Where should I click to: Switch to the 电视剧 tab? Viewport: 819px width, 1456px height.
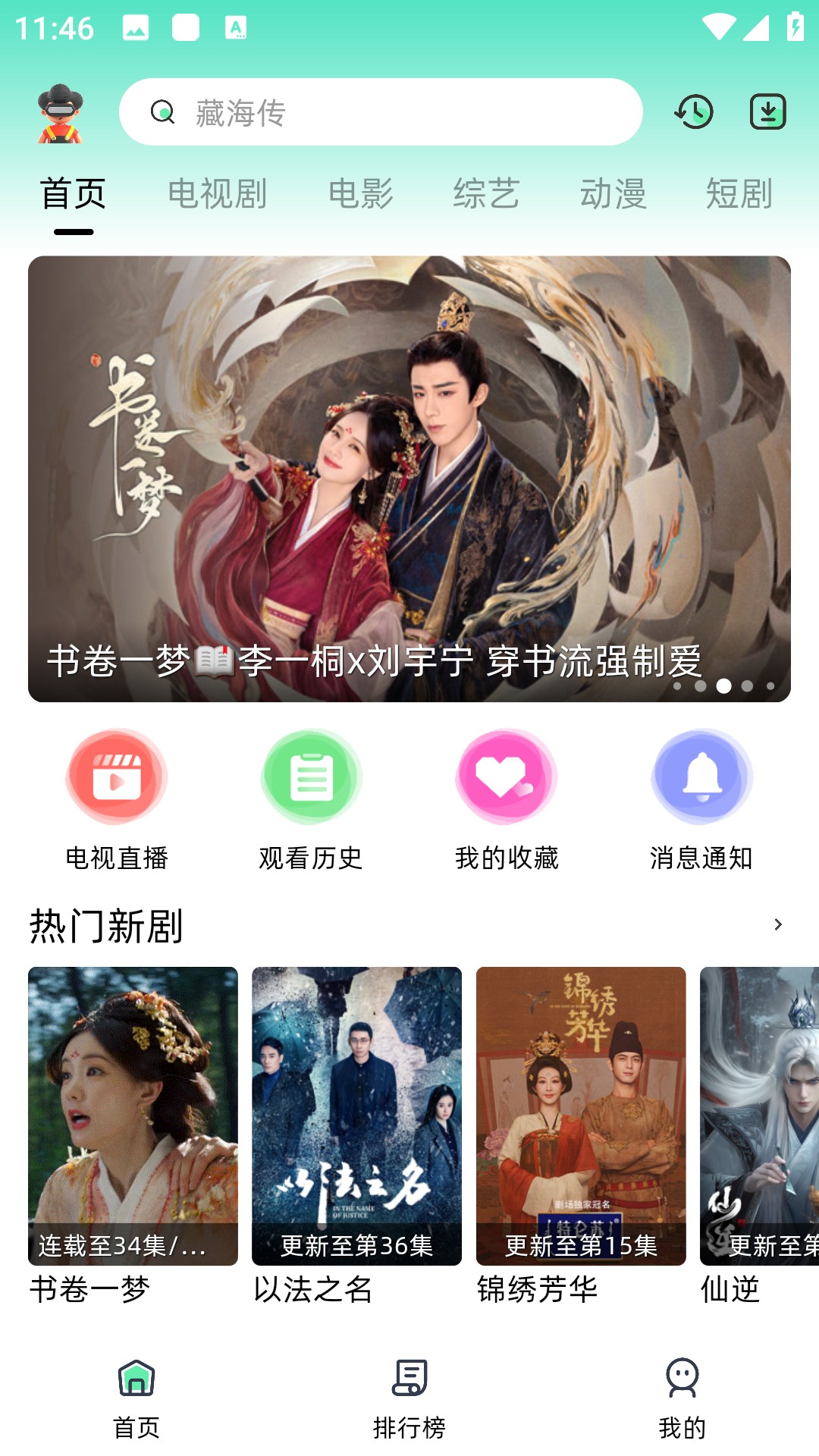(x=217, y=194)
